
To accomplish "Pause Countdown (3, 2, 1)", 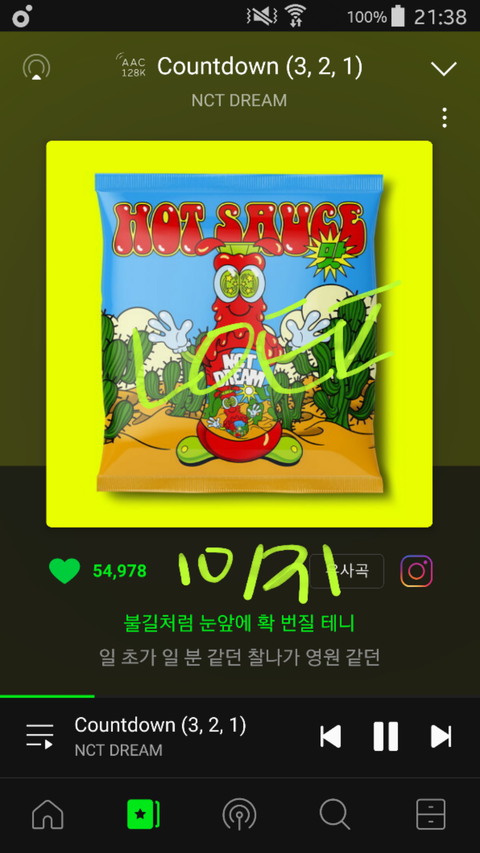I will (386, 737).
